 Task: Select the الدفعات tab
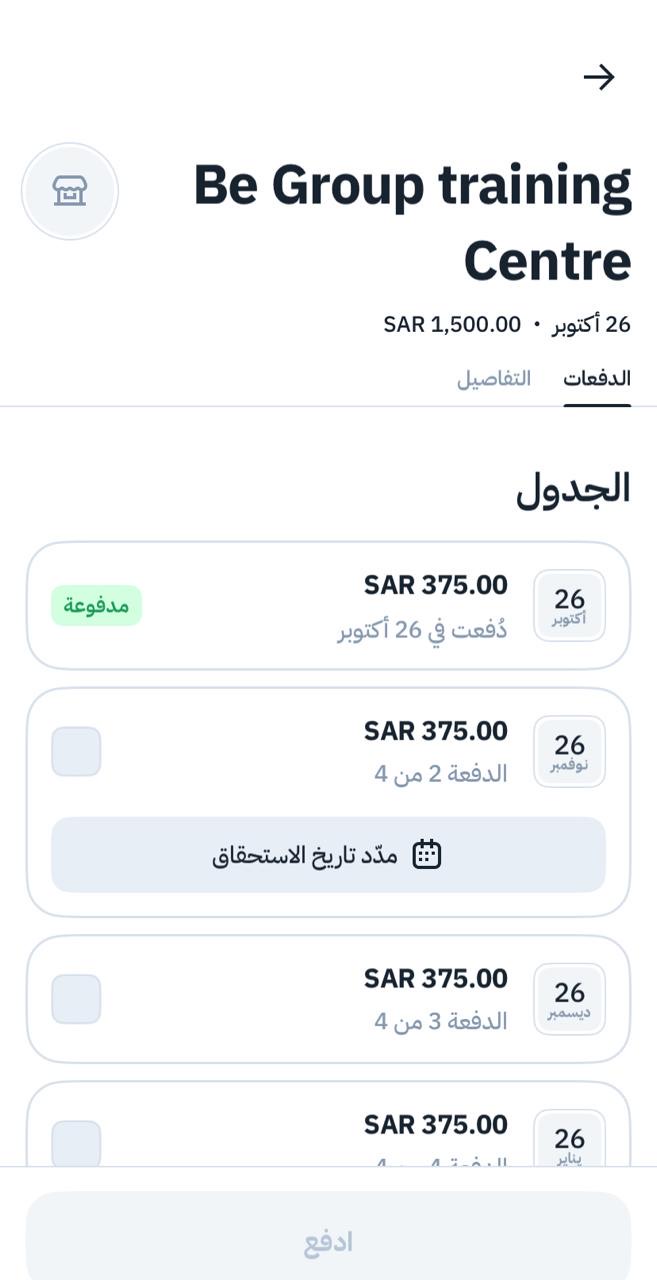pyautogui.click(x=597, y=379)
